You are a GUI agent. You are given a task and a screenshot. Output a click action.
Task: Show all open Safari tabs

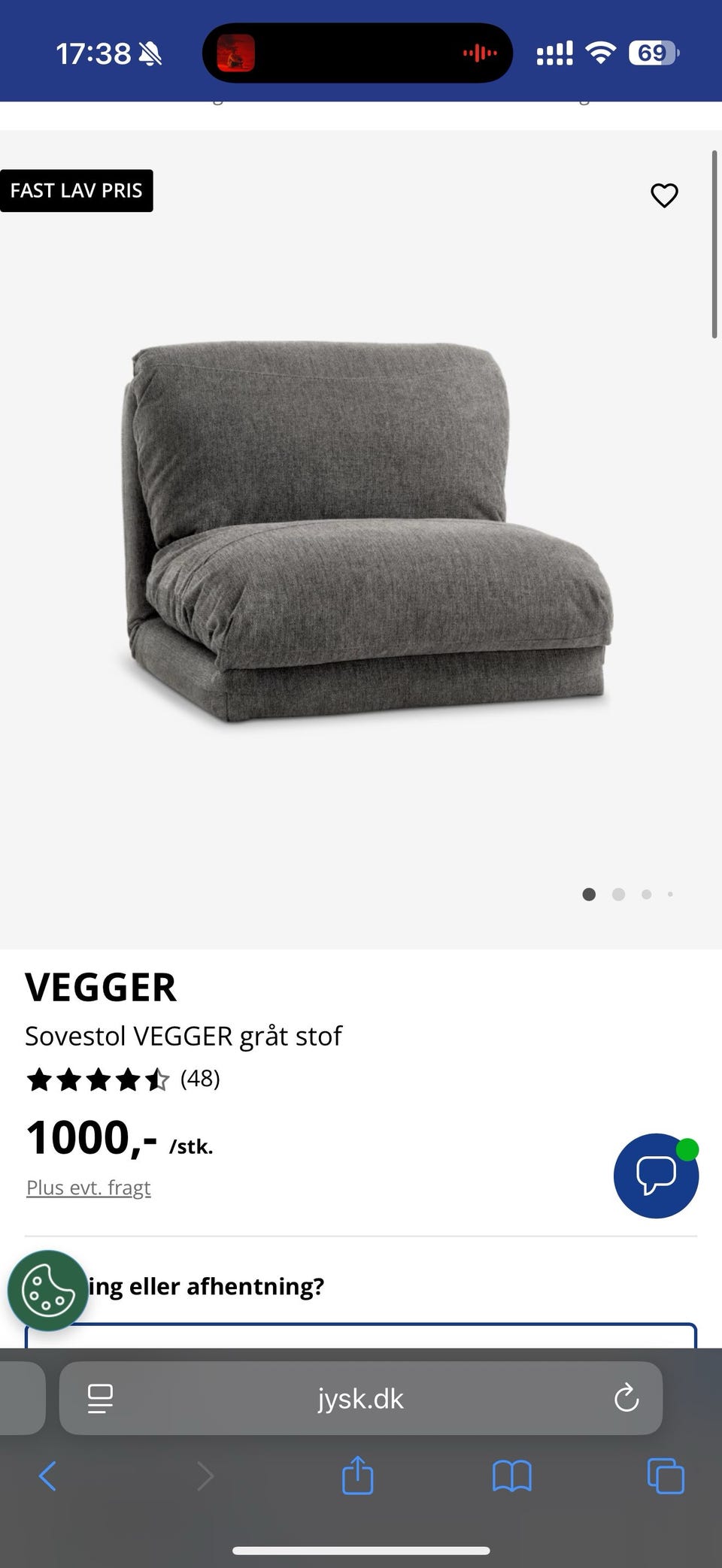tap(666, 1476)
